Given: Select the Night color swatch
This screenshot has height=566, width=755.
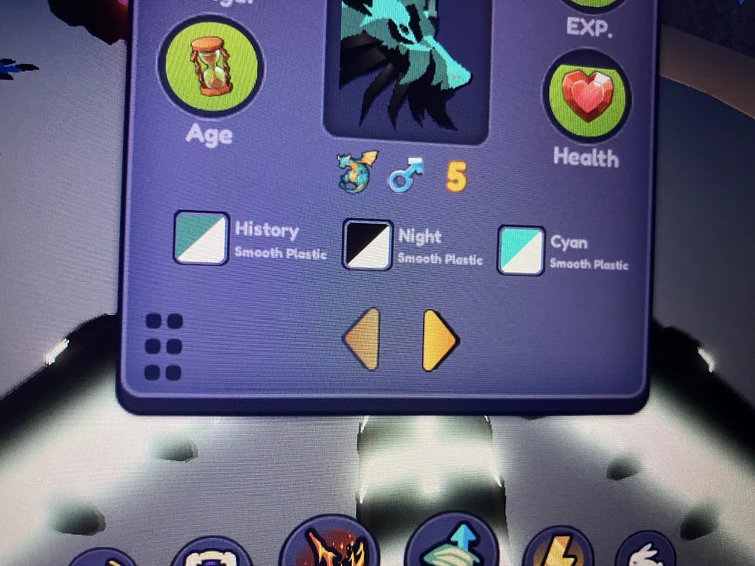Looking at the screenshot, I should tap(367, 245).
